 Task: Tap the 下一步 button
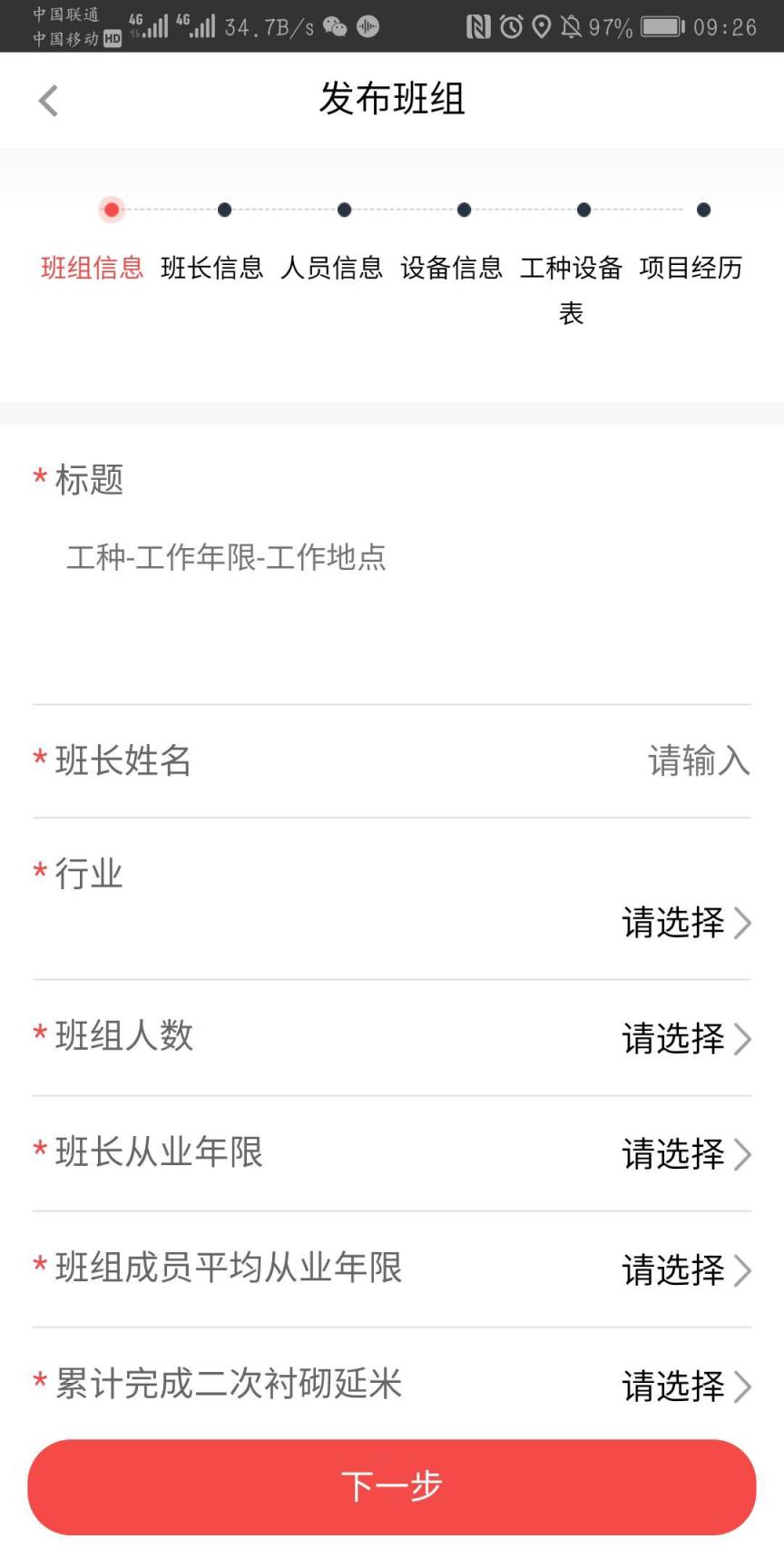(x=392, y=1485)
